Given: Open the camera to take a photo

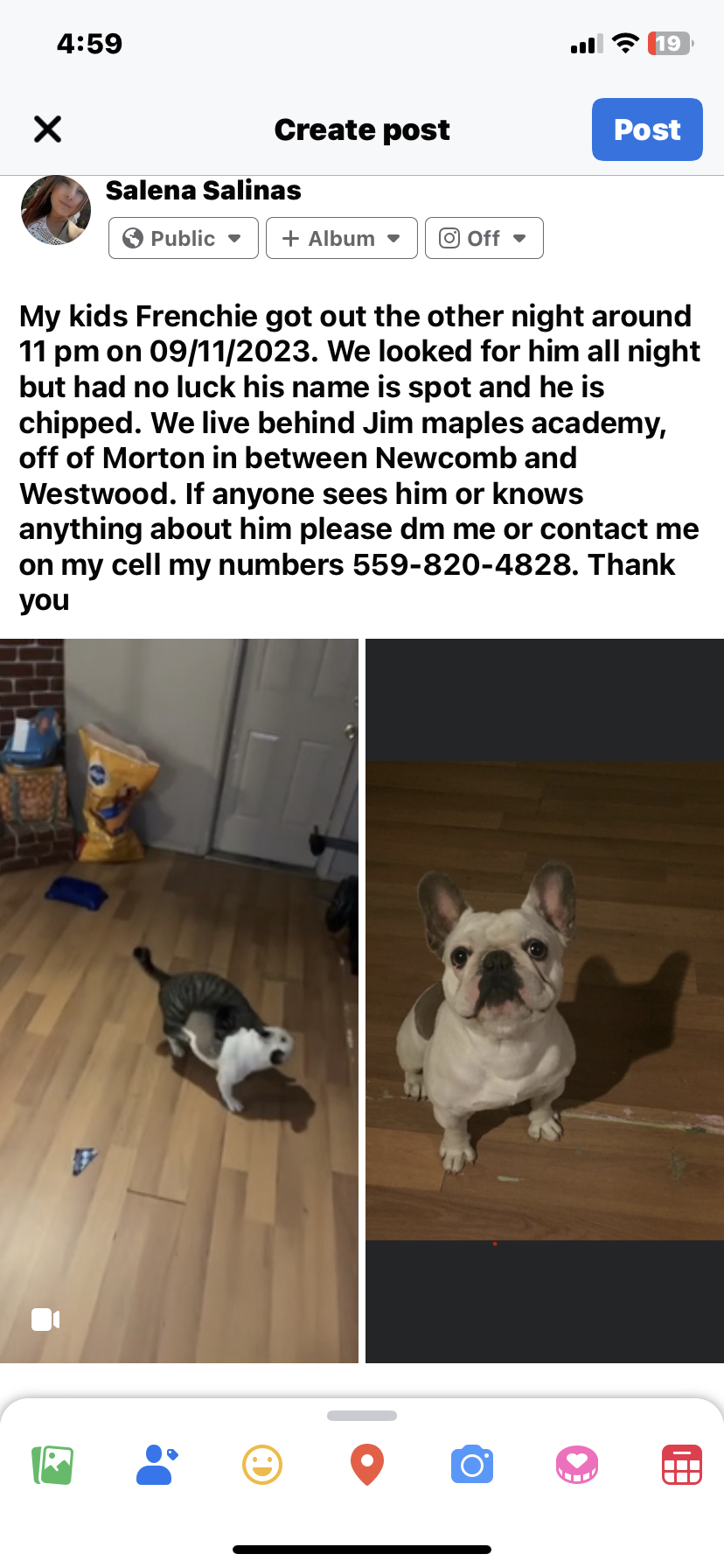Looking at the screenshot, I should [472, 1465].
